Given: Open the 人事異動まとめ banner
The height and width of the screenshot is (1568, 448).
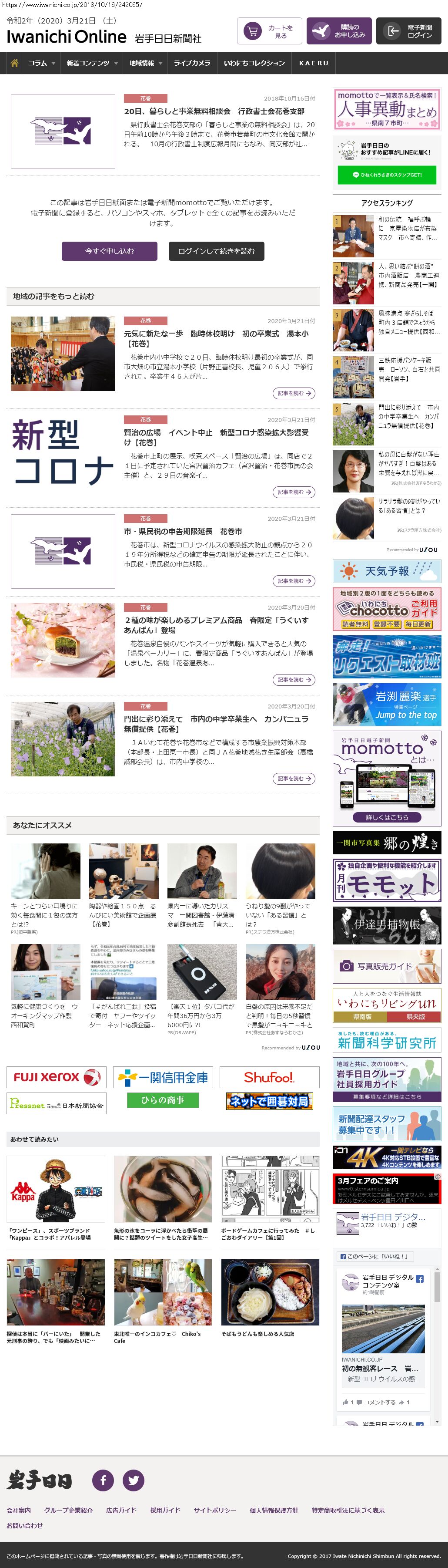Looking at the screenshot, I should click(387, 109).
